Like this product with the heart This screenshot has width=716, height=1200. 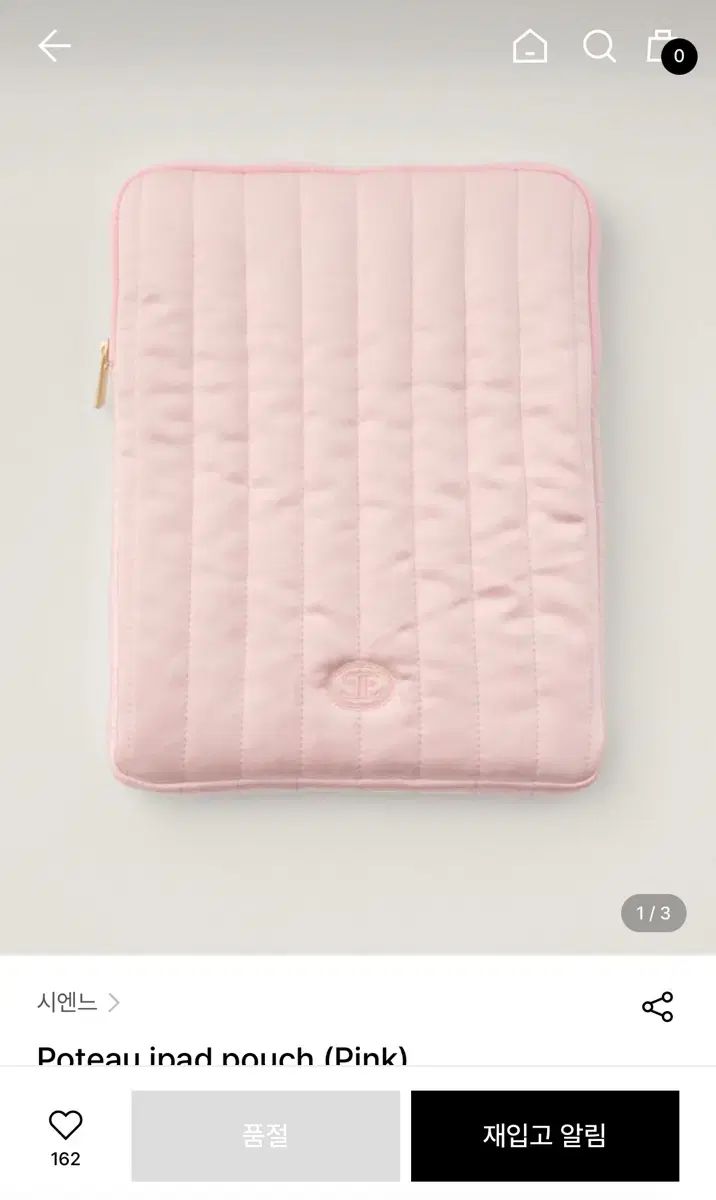[65, 1126]
